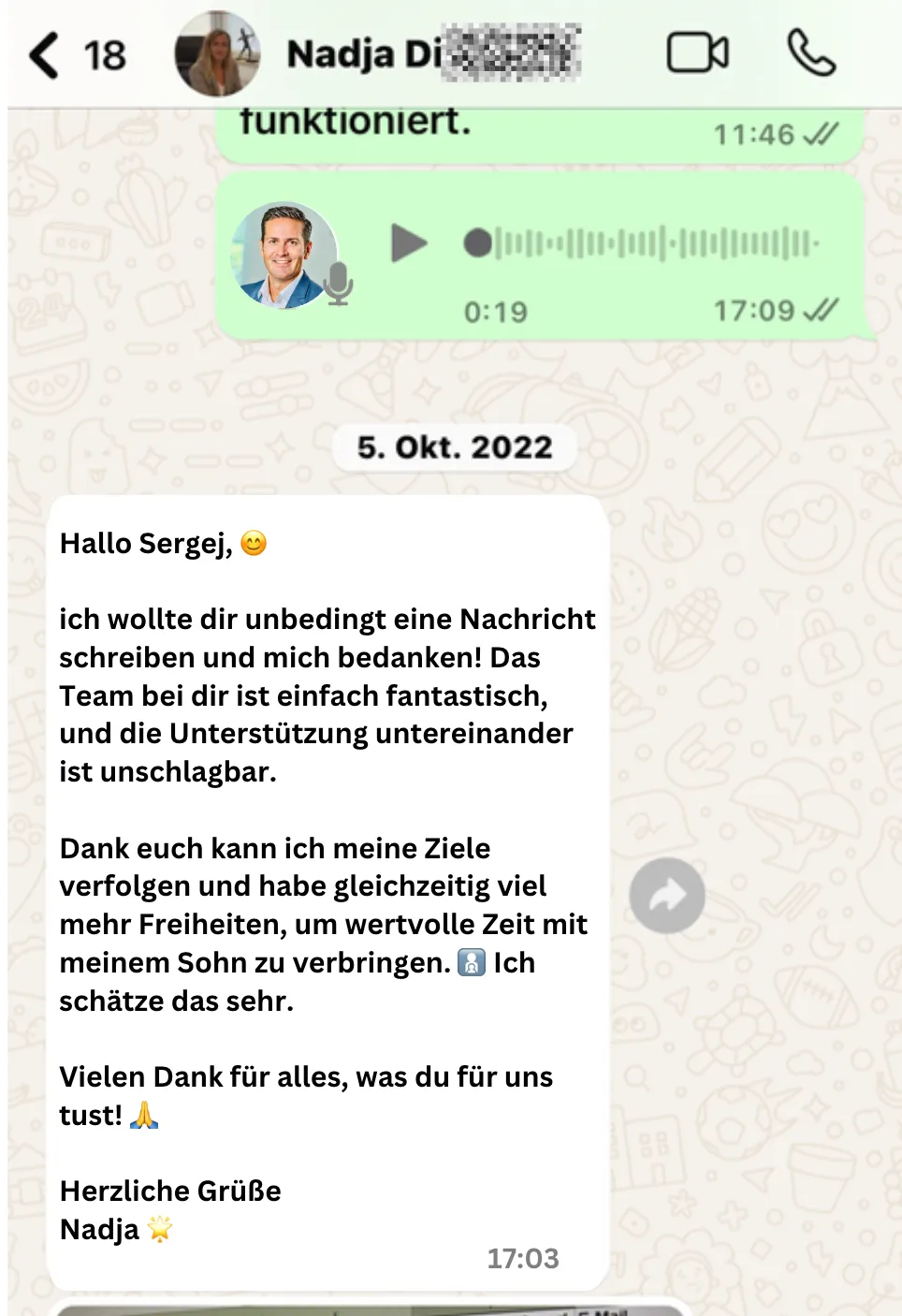Forward Nadja's thank-you message
The image size is (902, 1316).
pos(667,896)
